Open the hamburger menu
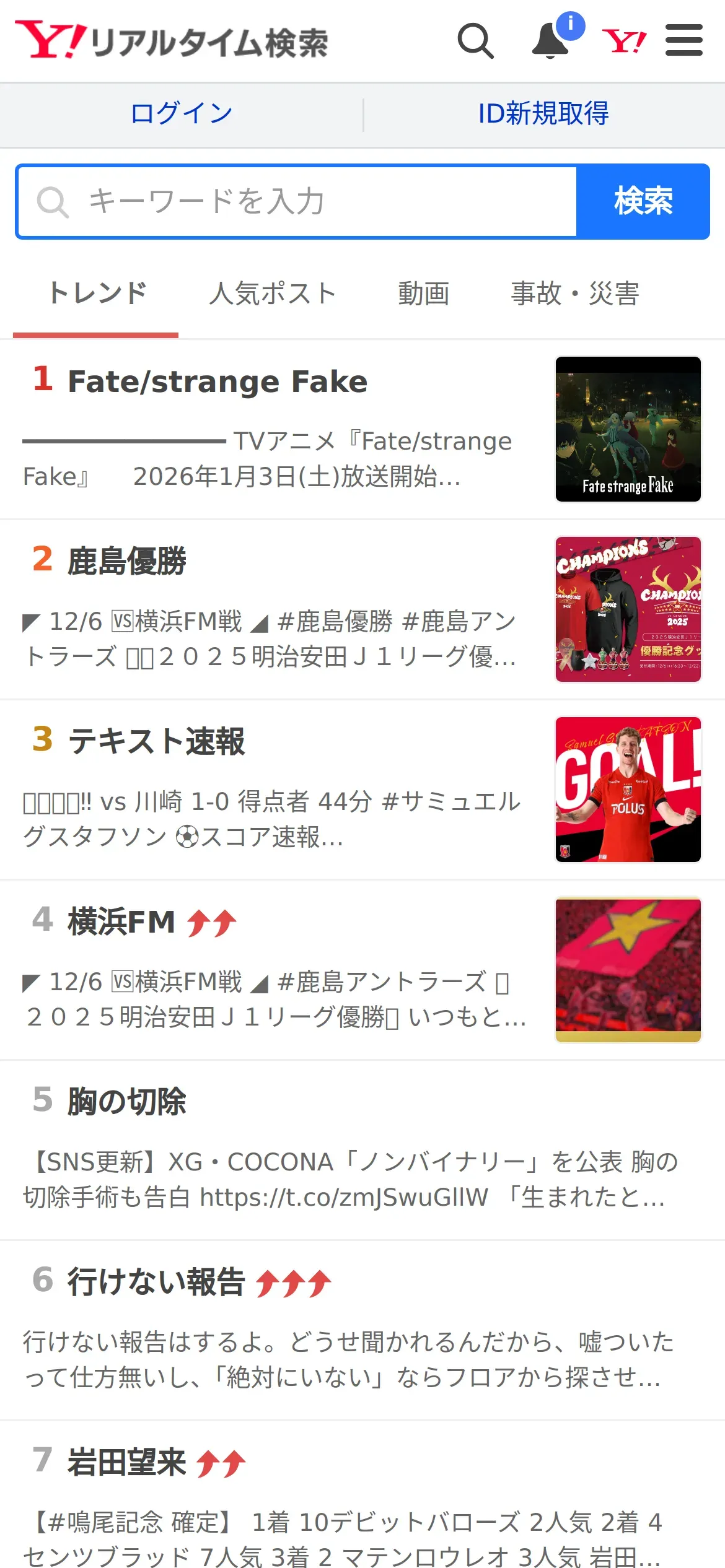725x1568 pixels. tap(683, 41)
